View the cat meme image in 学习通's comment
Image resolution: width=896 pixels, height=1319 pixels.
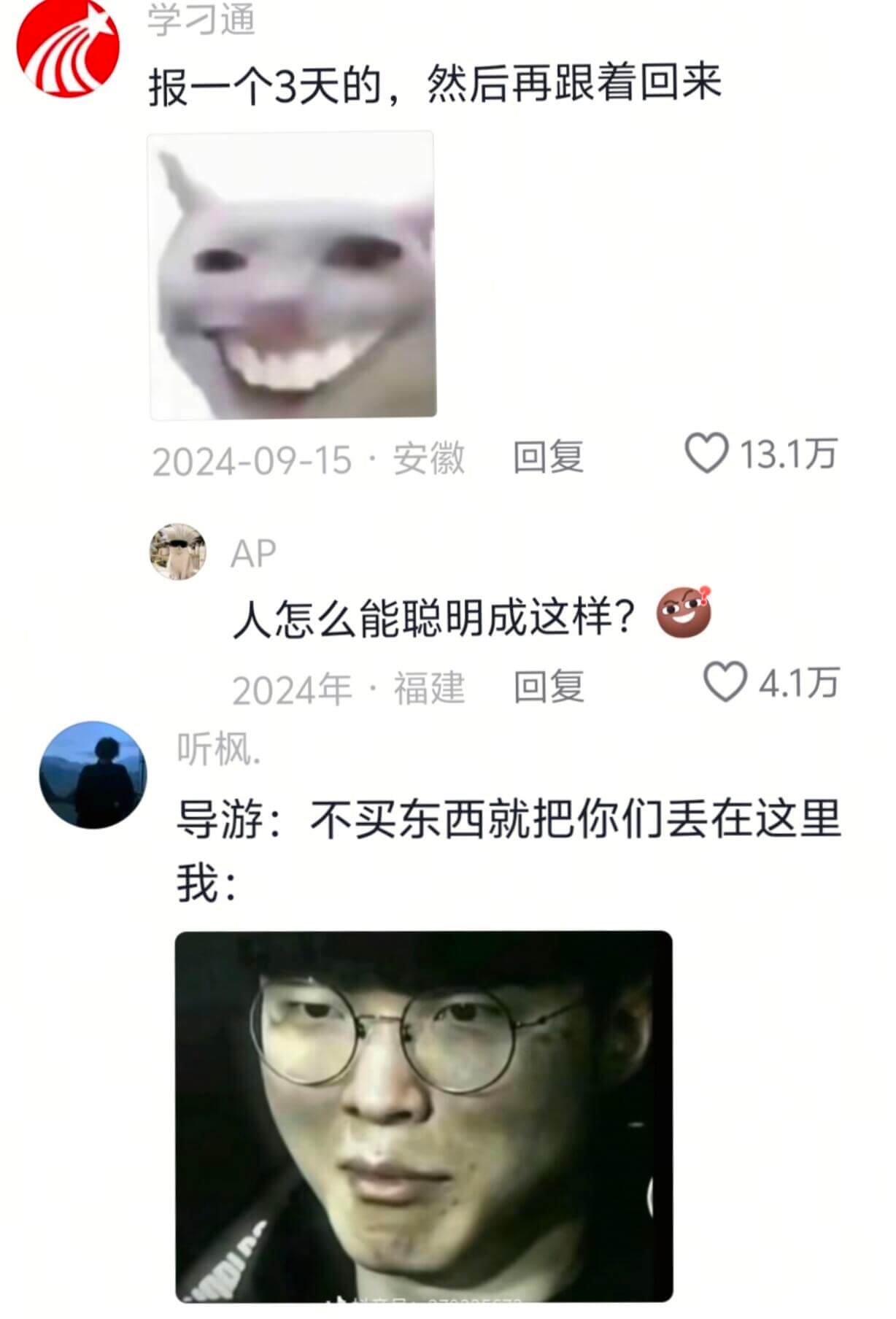[x=292, y=276]
